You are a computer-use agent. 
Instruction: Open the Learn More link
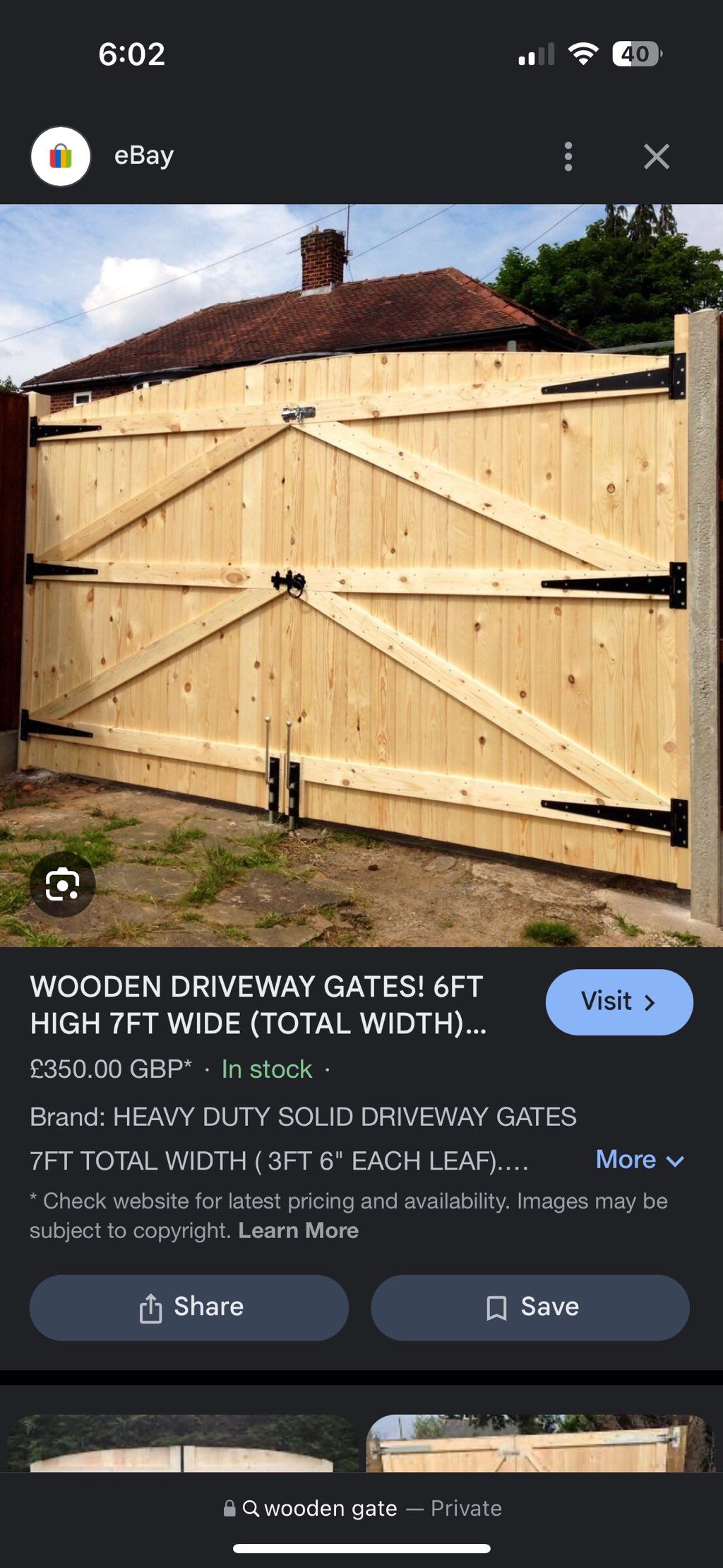[x=298, y=1230]
